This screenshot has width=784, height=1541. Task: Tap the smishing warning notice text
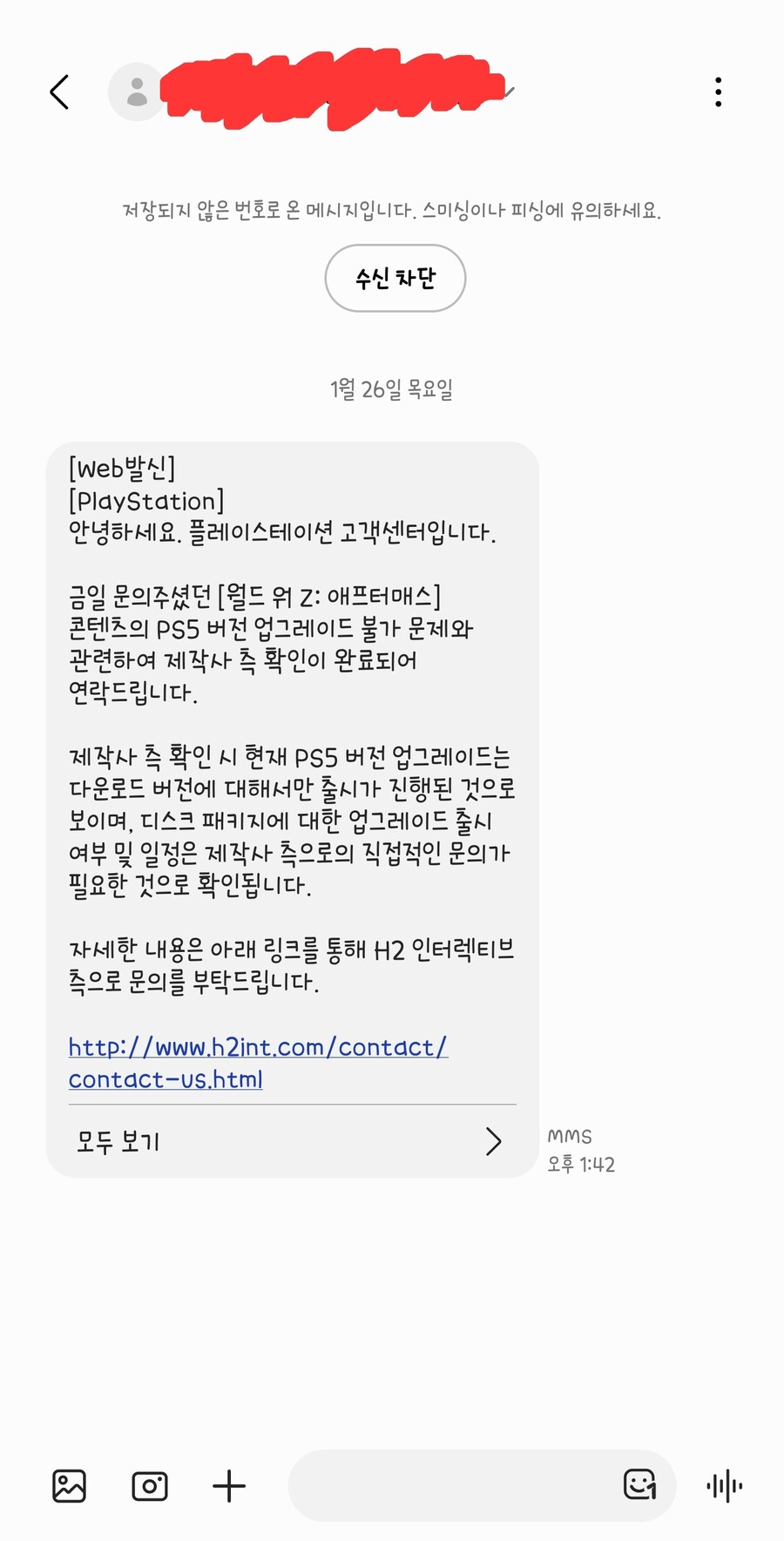pyautogui.click(x=391, y=210)
